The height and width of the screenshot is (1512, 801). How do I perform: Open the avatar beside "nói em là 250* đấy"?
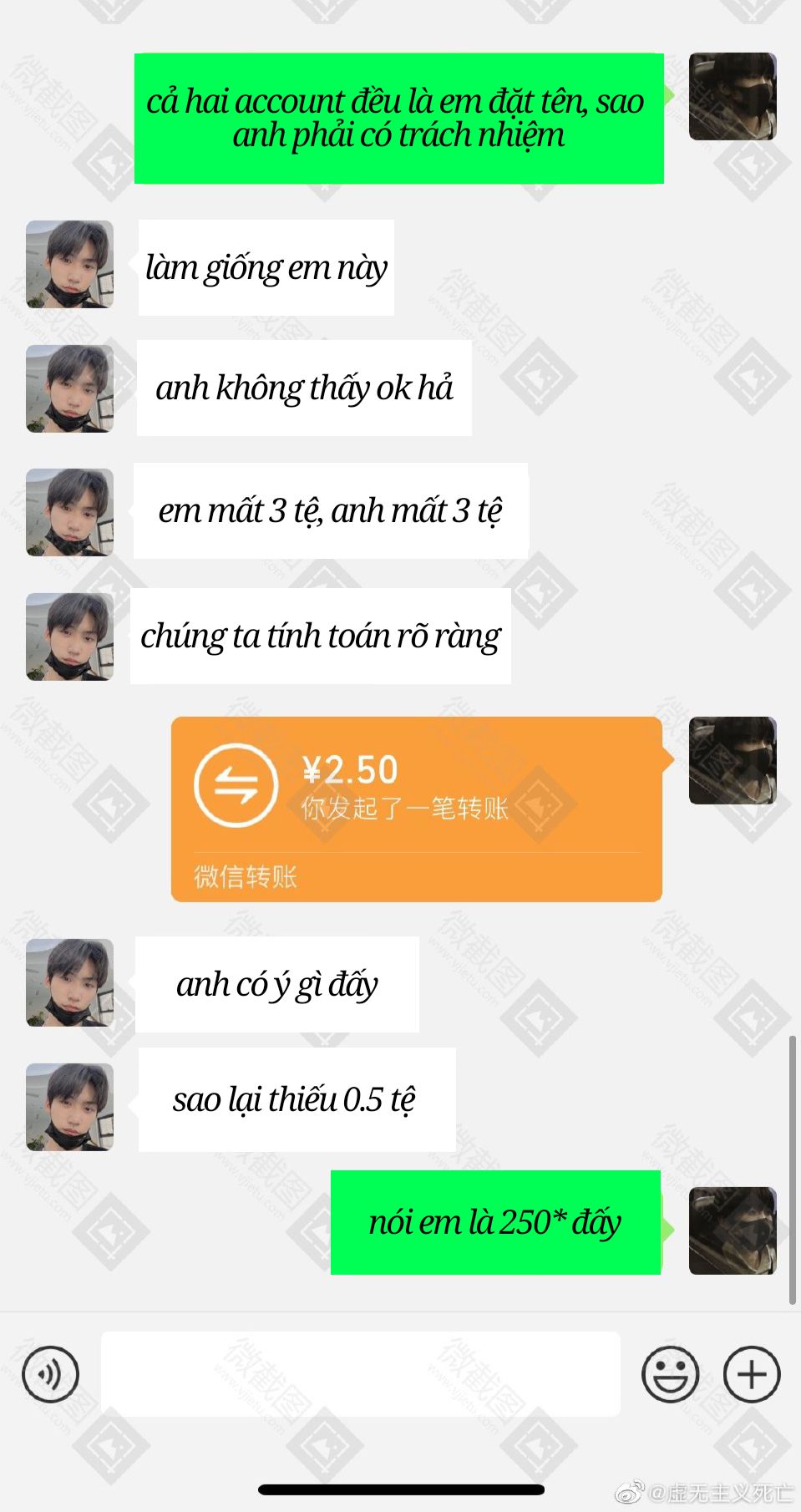pyautogui.click(x=733, y=1230)
